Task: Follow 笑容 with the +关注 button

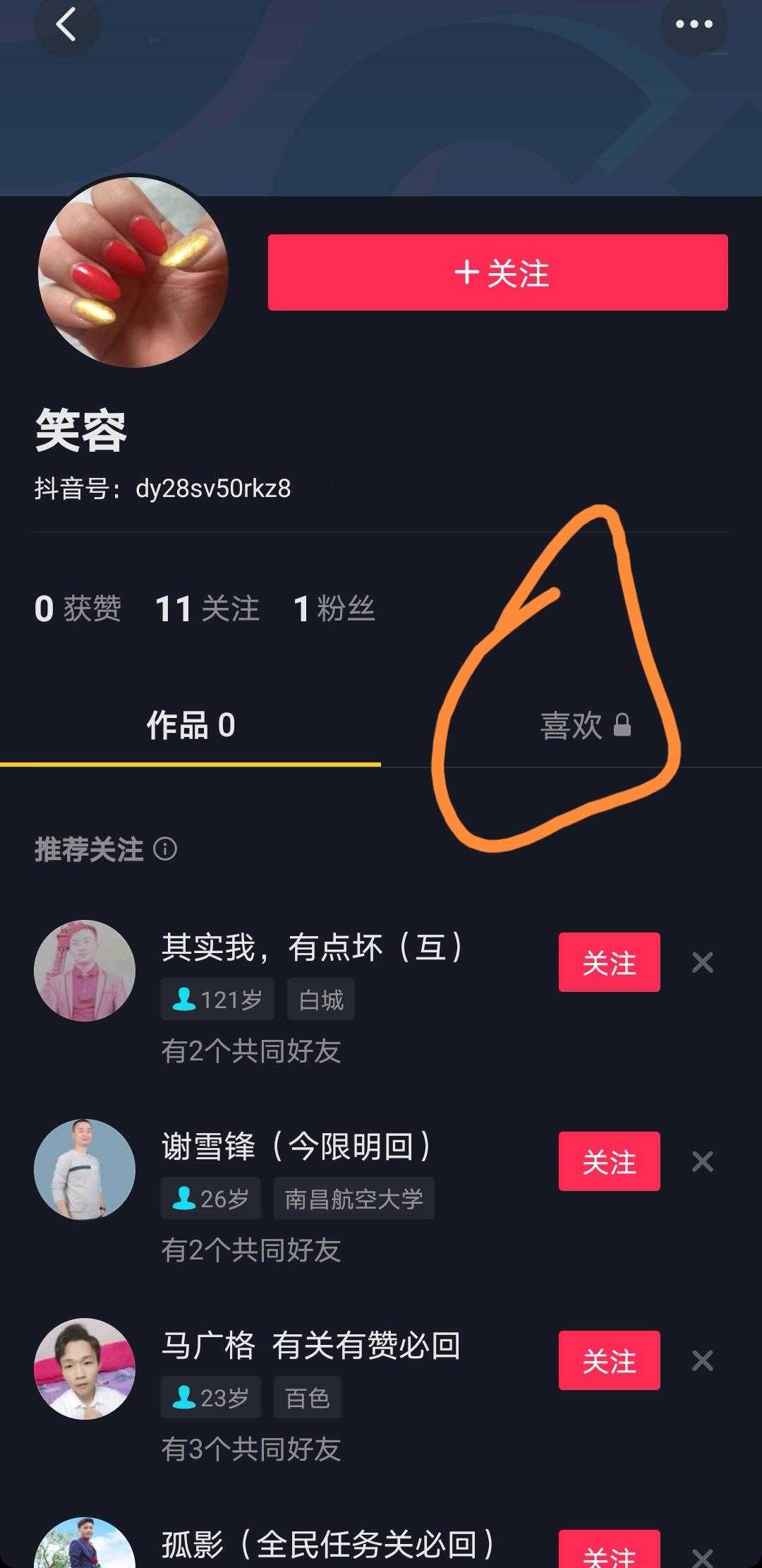Action: pyautogui.click(x=497, y=273)
